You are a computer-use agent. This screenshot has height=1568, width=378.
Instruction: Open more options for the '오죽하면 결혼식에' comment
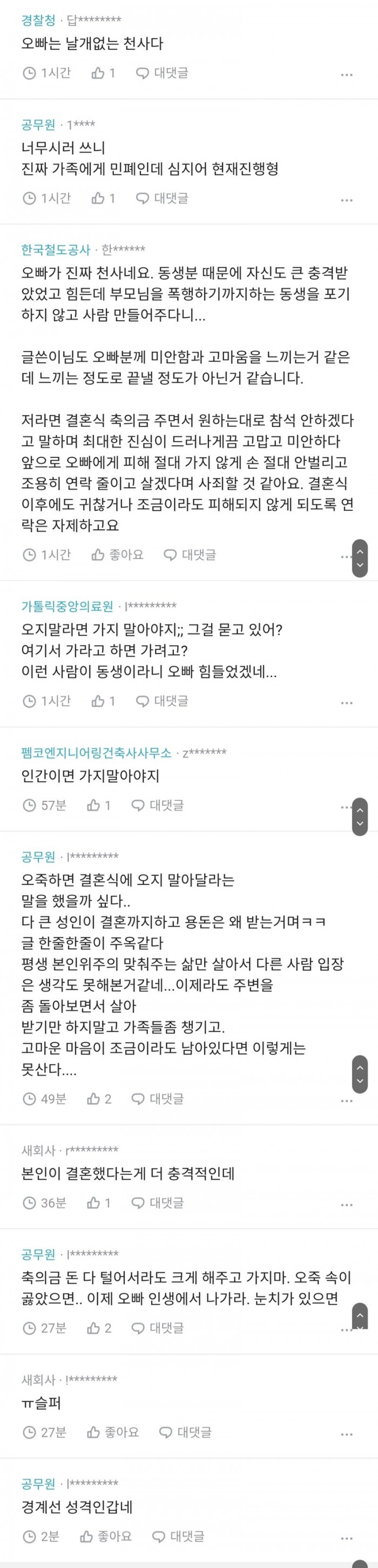click(346, 1100)
